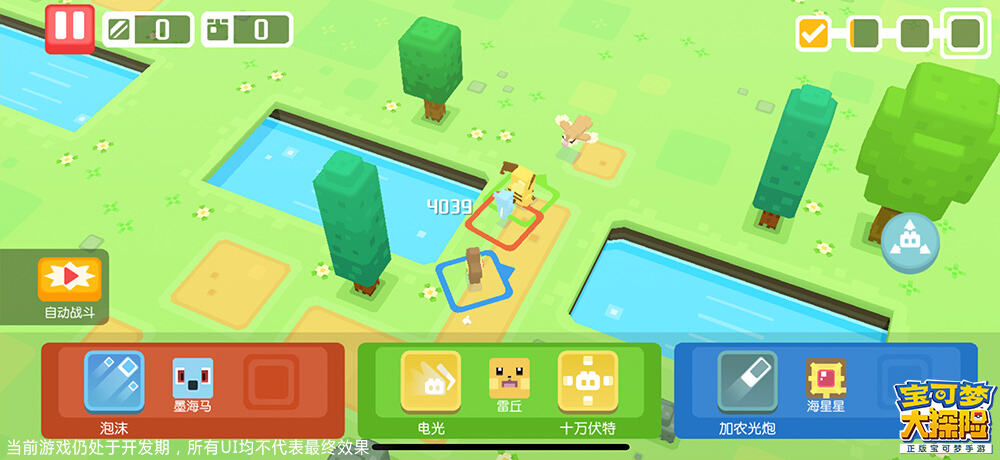Screen dimensions: 1000x460
Task: Select the 海星星 Pokémon portrait
Action: [827, 380]
